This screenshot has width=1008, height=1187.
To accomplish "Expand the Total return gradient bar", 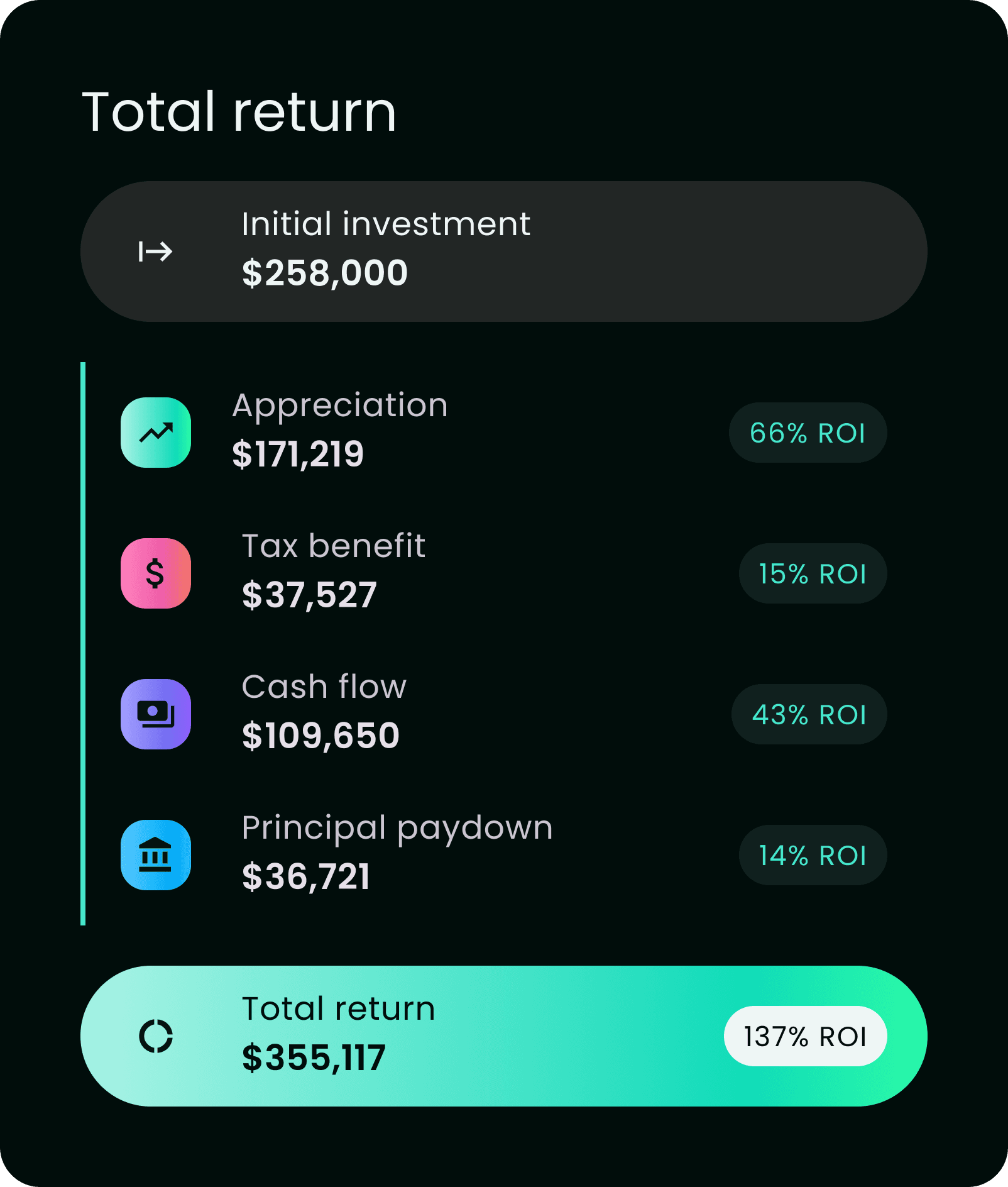I will (503, 1037).
